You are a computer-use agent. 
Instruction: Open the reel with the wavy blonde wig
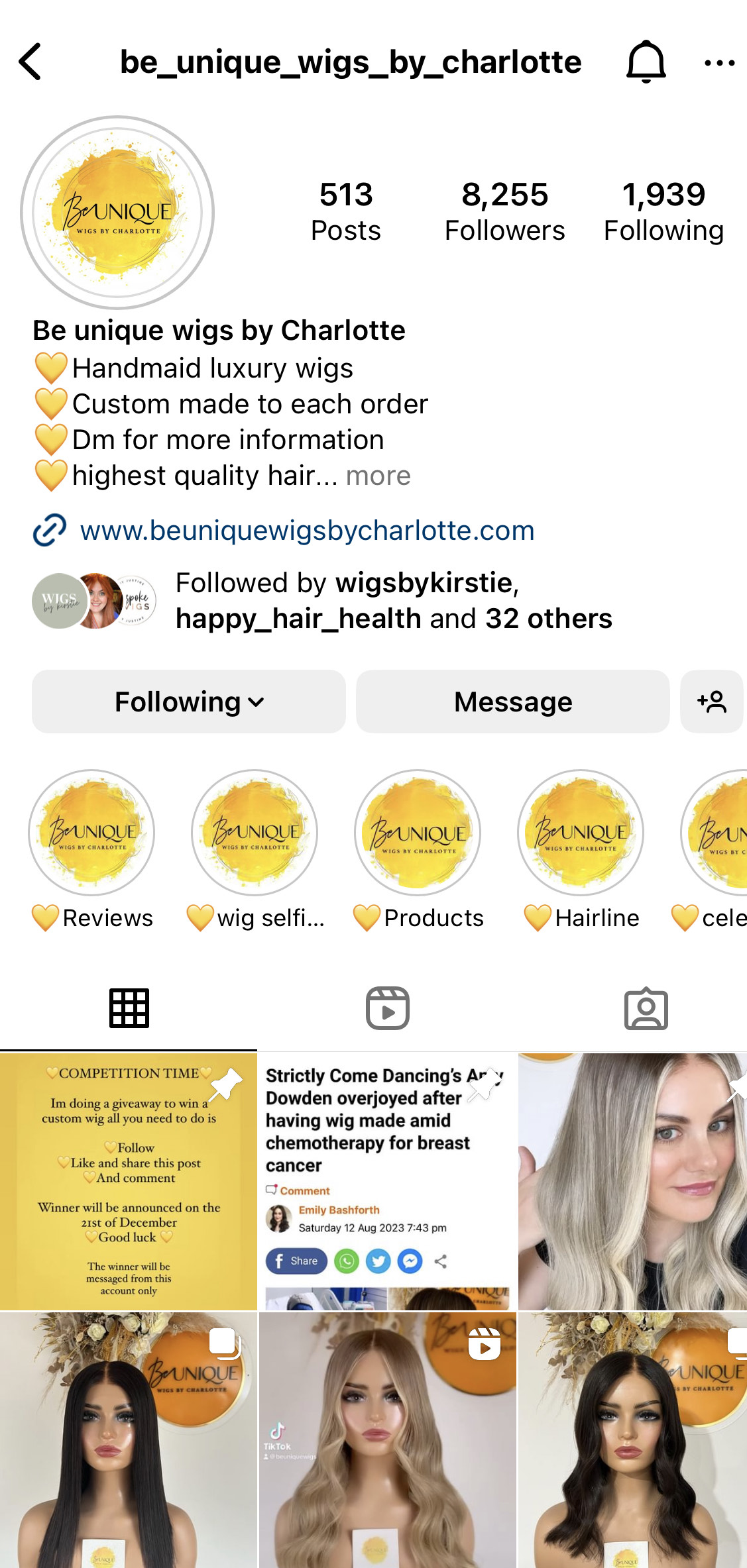(387, 1439)
